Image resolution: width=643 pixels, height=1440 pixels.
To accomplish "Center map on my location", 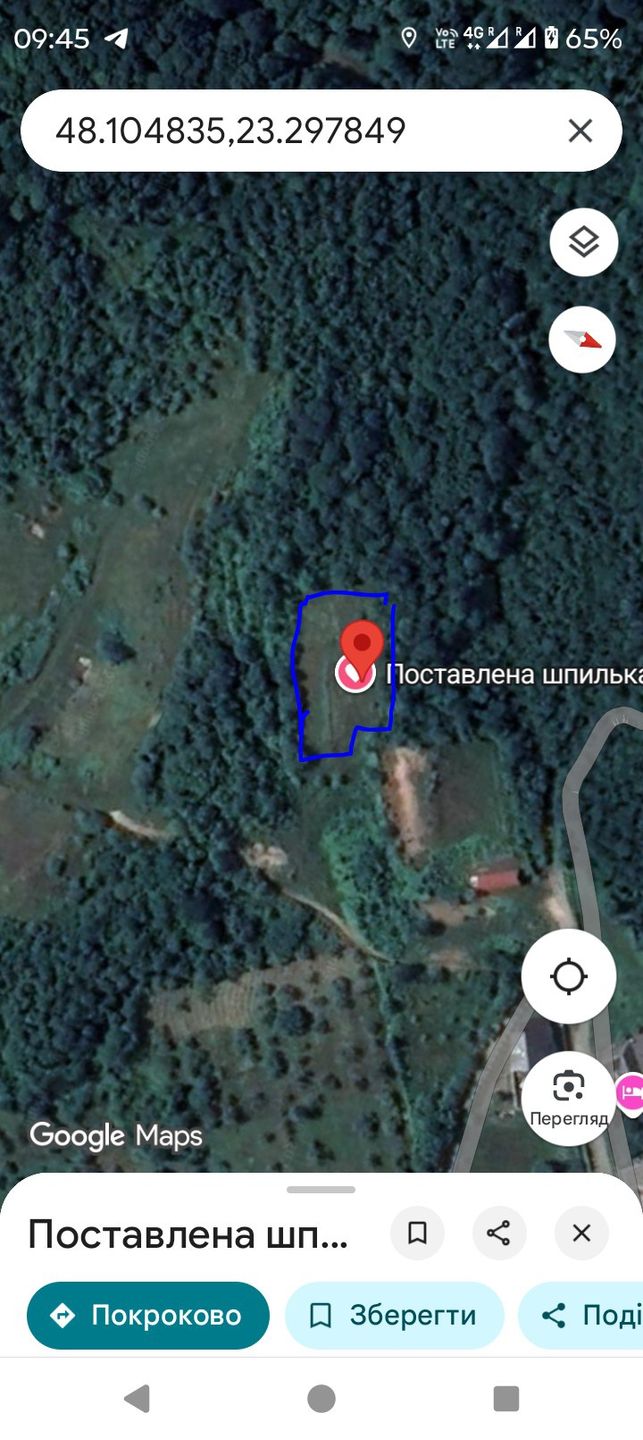I will (x=569, y=977).
